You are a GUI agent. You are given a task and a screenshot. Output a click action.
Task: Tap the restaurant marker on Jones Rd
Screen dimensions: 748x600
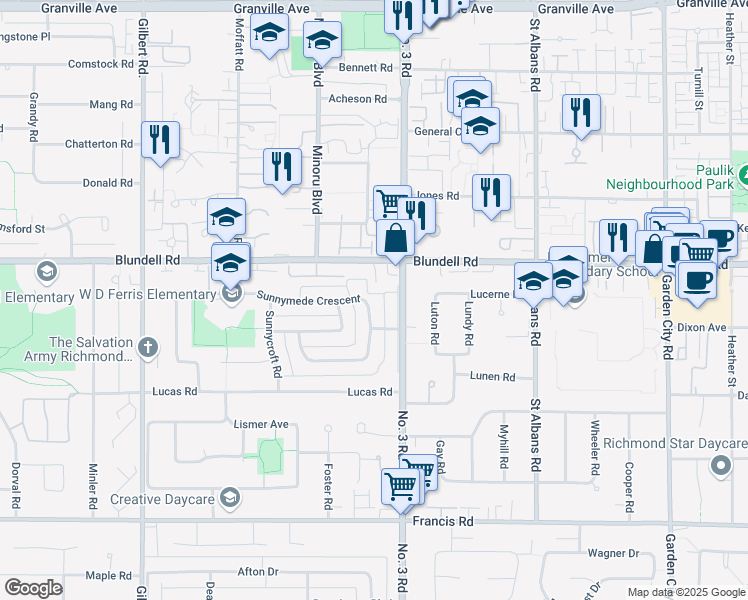point(491,193)
